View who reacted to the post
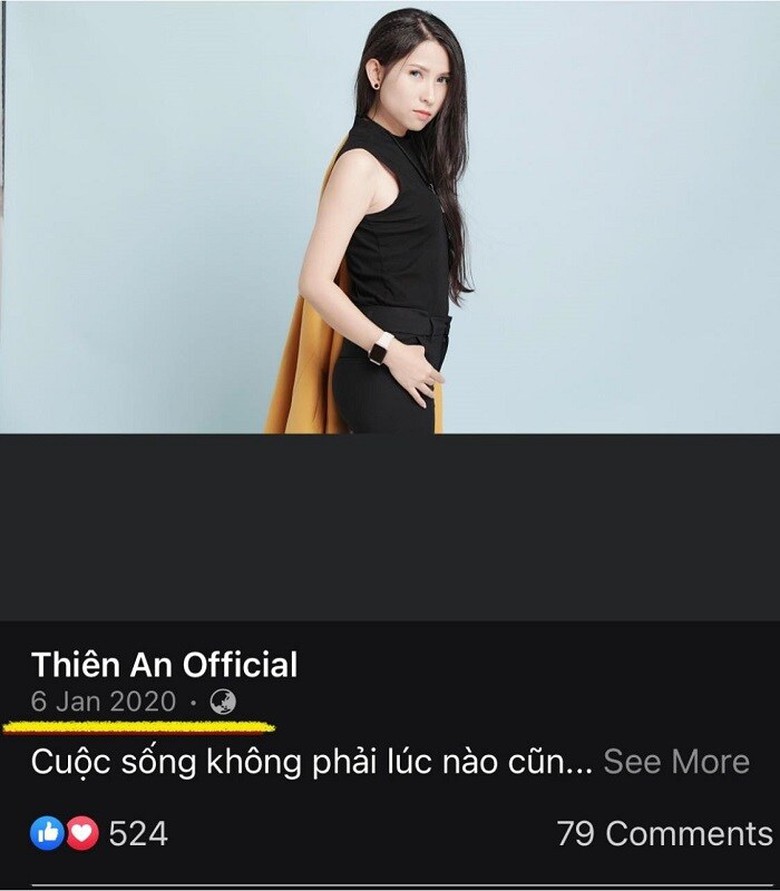The width and height of the screenshot is (780, 891). 100,833
